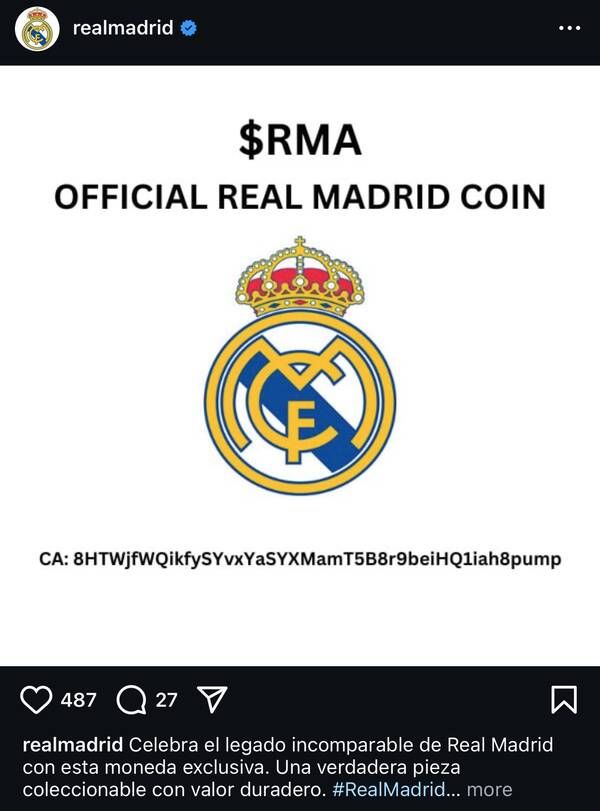
Task: Open the realmadrid profile avatar
Action: pyautogui.click(x=38, y=30)
